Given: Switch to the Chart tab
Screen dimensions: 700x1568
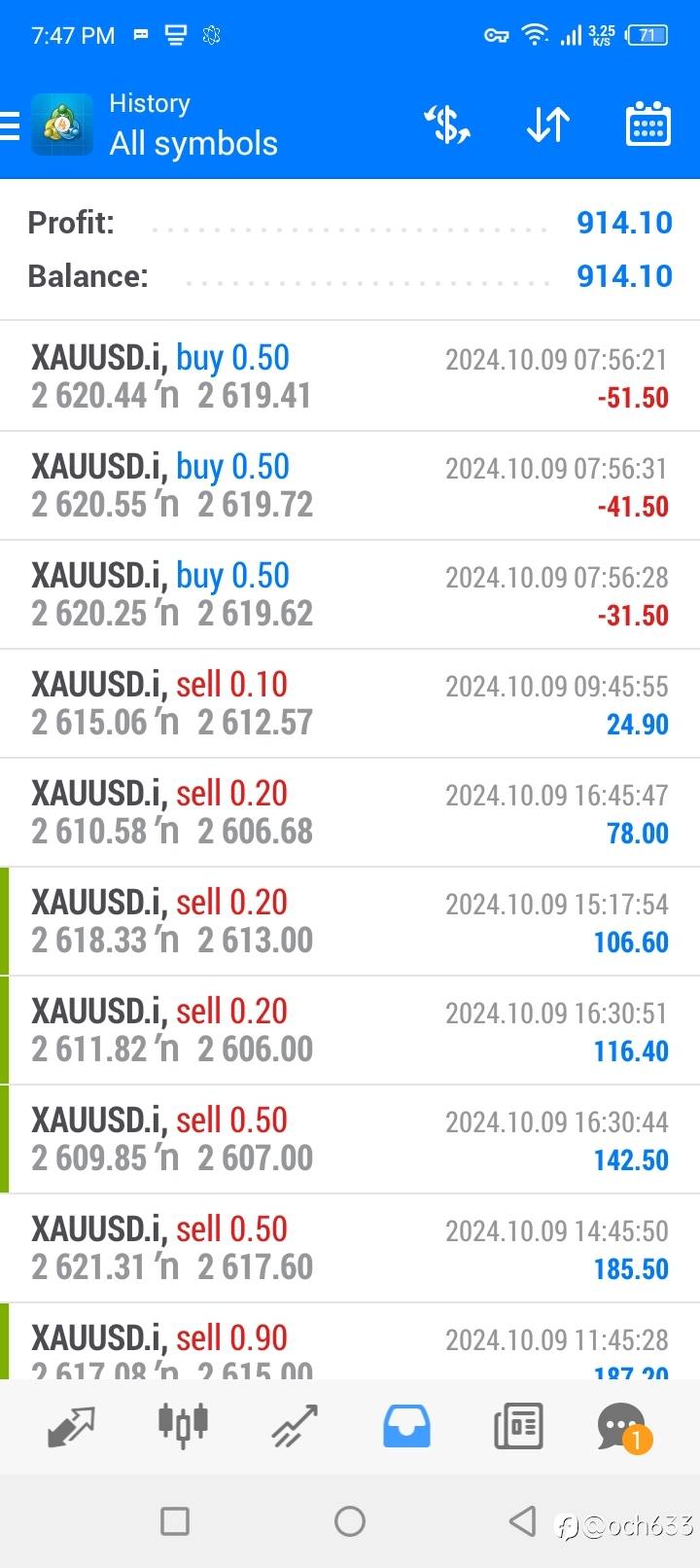Looking at the screenshot, I should tap(183, 1426).
